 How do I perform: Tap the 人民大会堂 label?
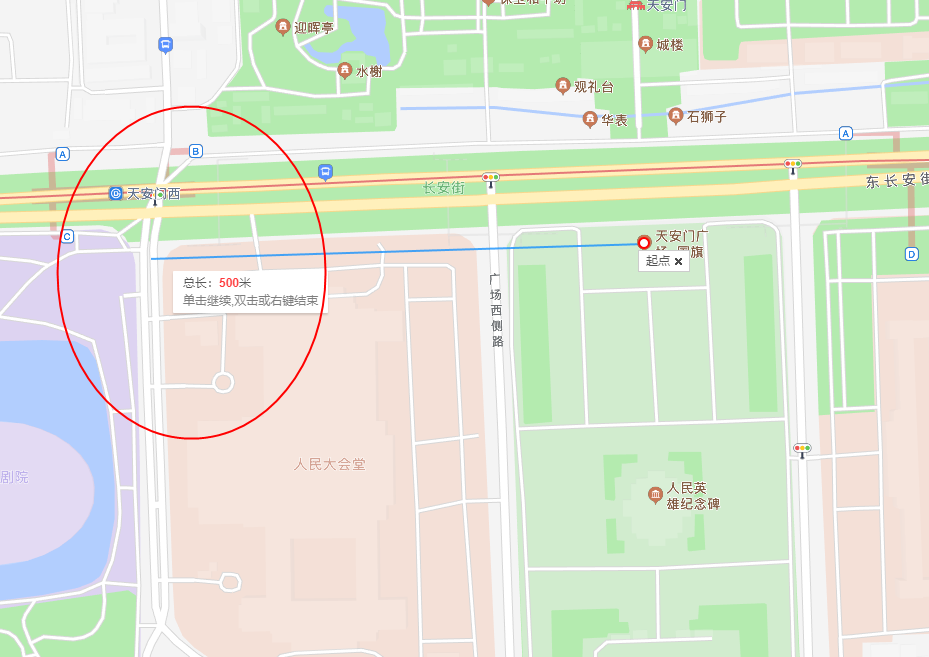tap(329, 464)
